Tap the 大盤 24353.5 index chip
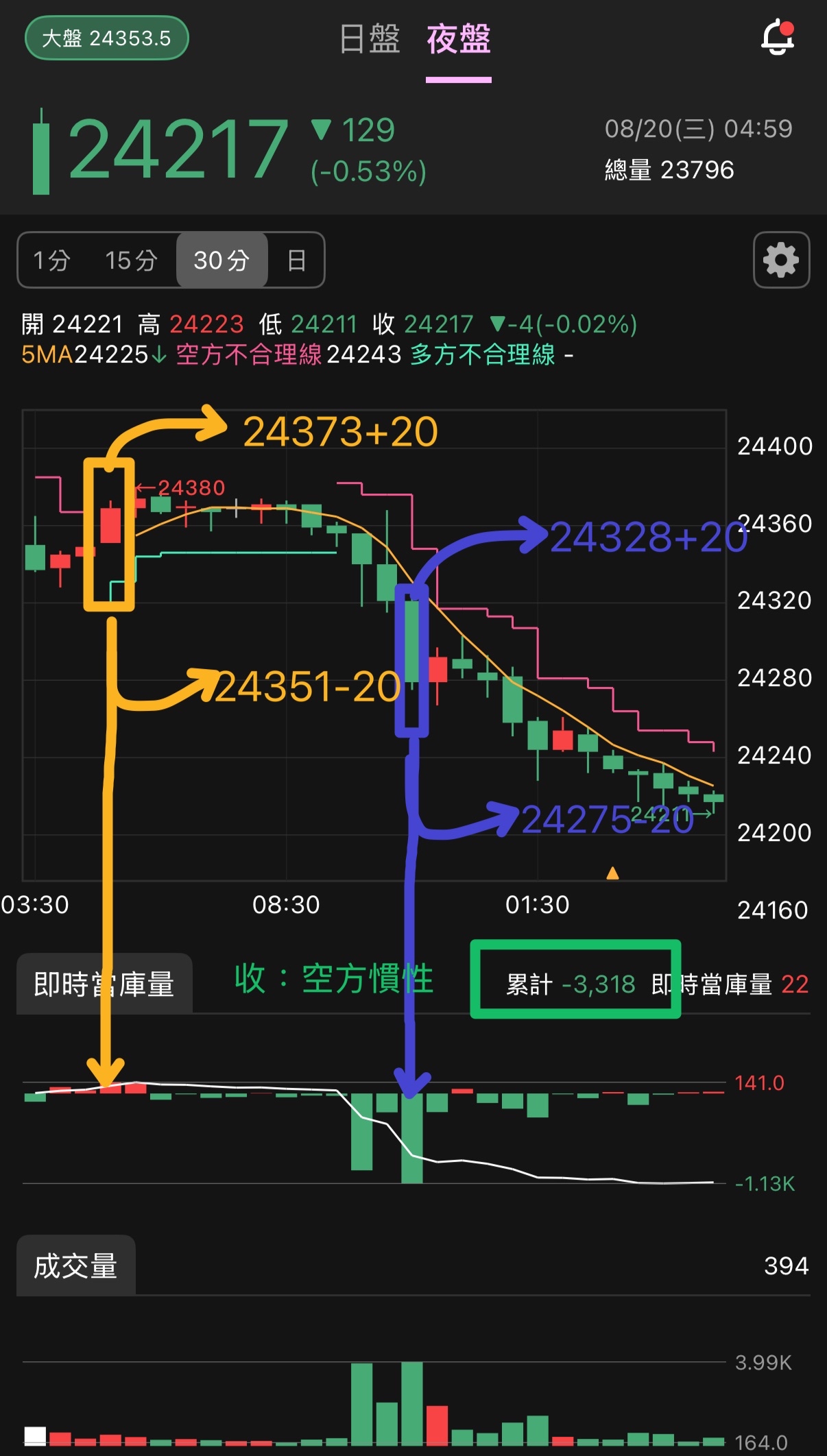 pos(106,38)
